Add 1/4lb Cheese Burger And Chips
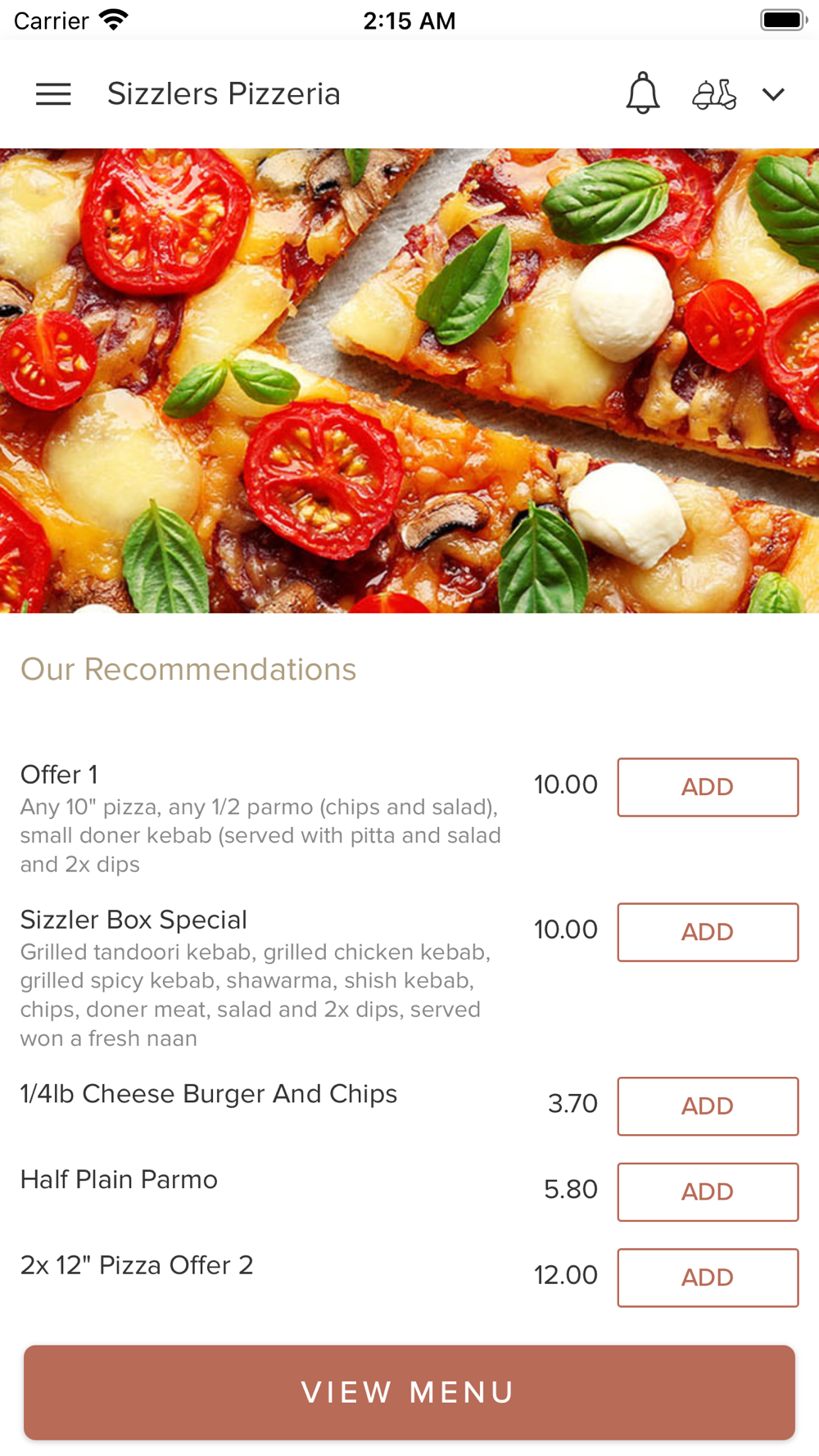The image size is (819, 1456). point(708,1106)
